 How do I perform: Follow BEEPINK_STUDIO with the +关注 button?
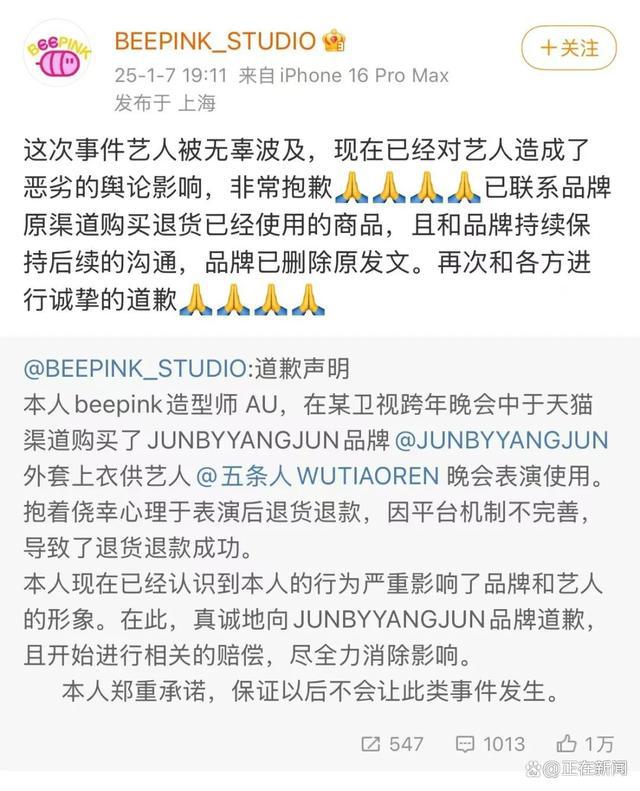pos(570,47)
